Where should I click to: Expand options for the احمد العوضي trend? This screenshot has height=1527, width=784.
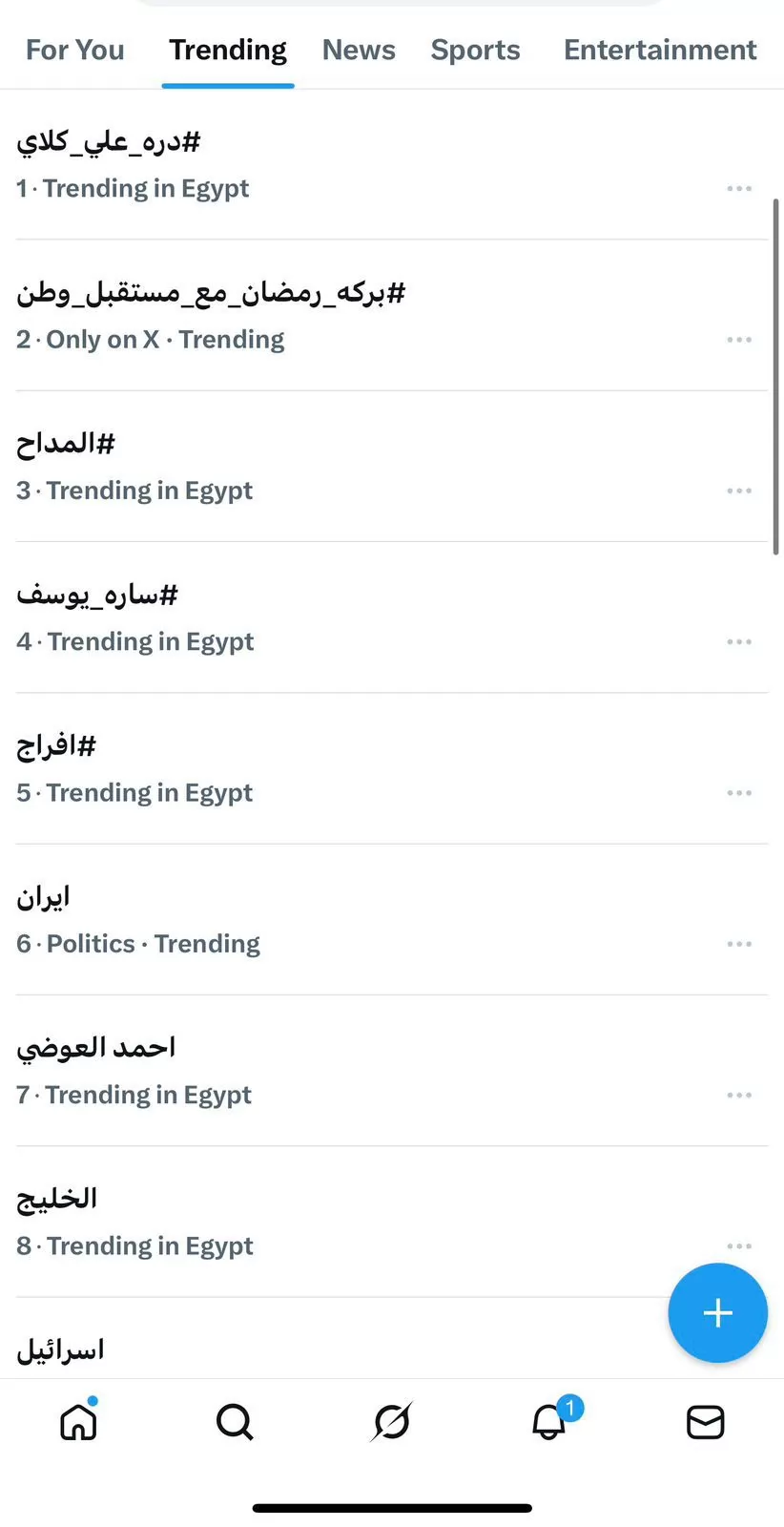point(739,1095)
